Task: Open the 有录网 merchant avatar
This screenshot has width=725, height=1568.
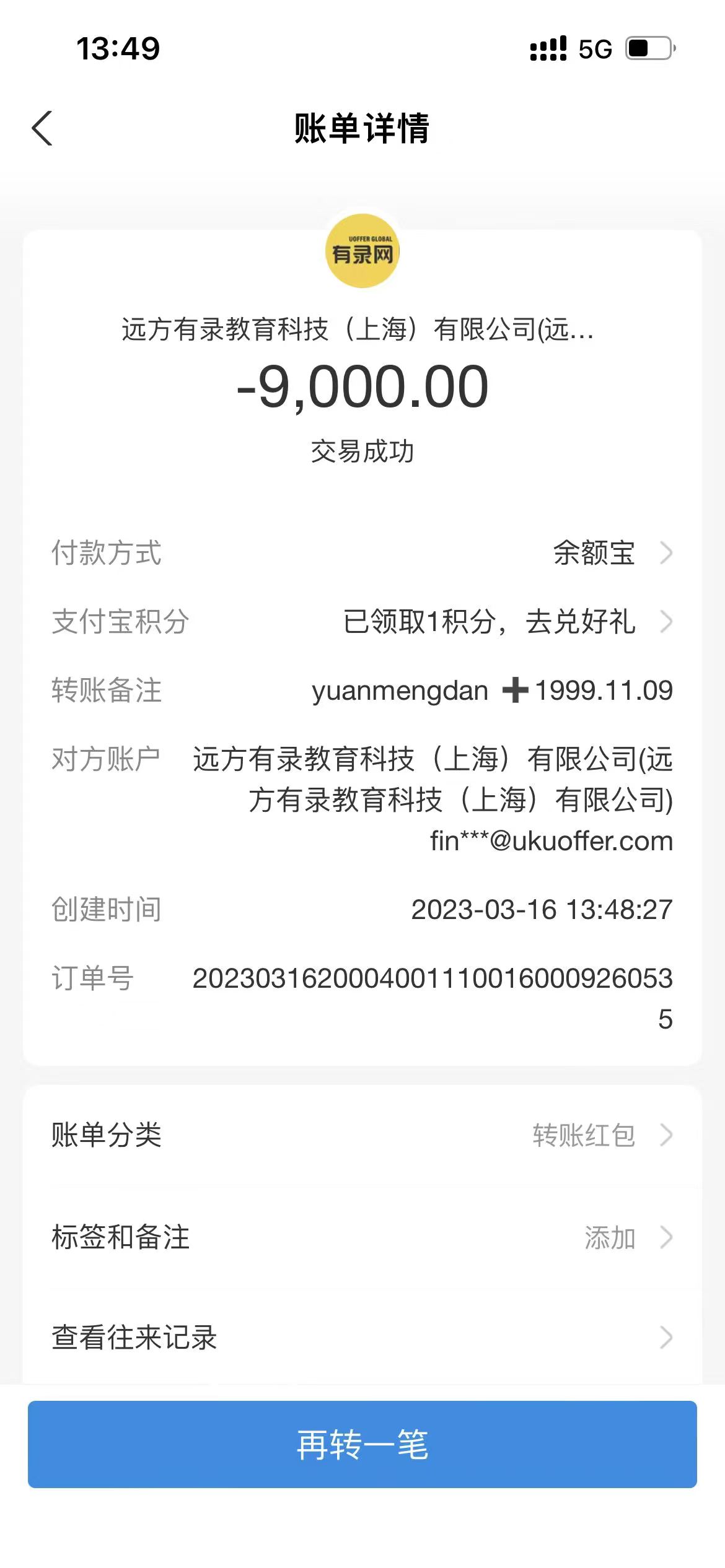Action: click(x=362, y=251)
